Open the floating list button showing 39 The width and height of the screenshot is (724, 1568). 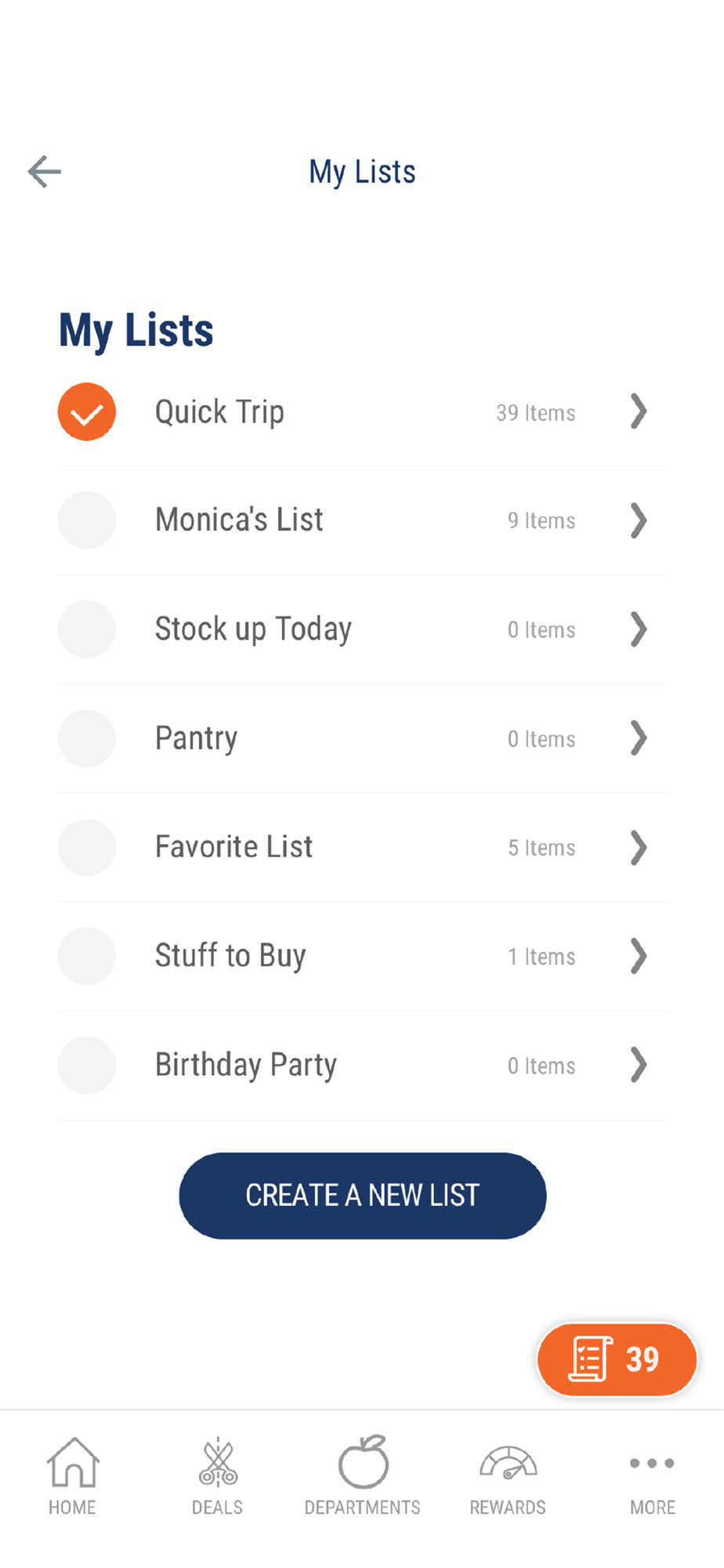[x=617, y=1359]
